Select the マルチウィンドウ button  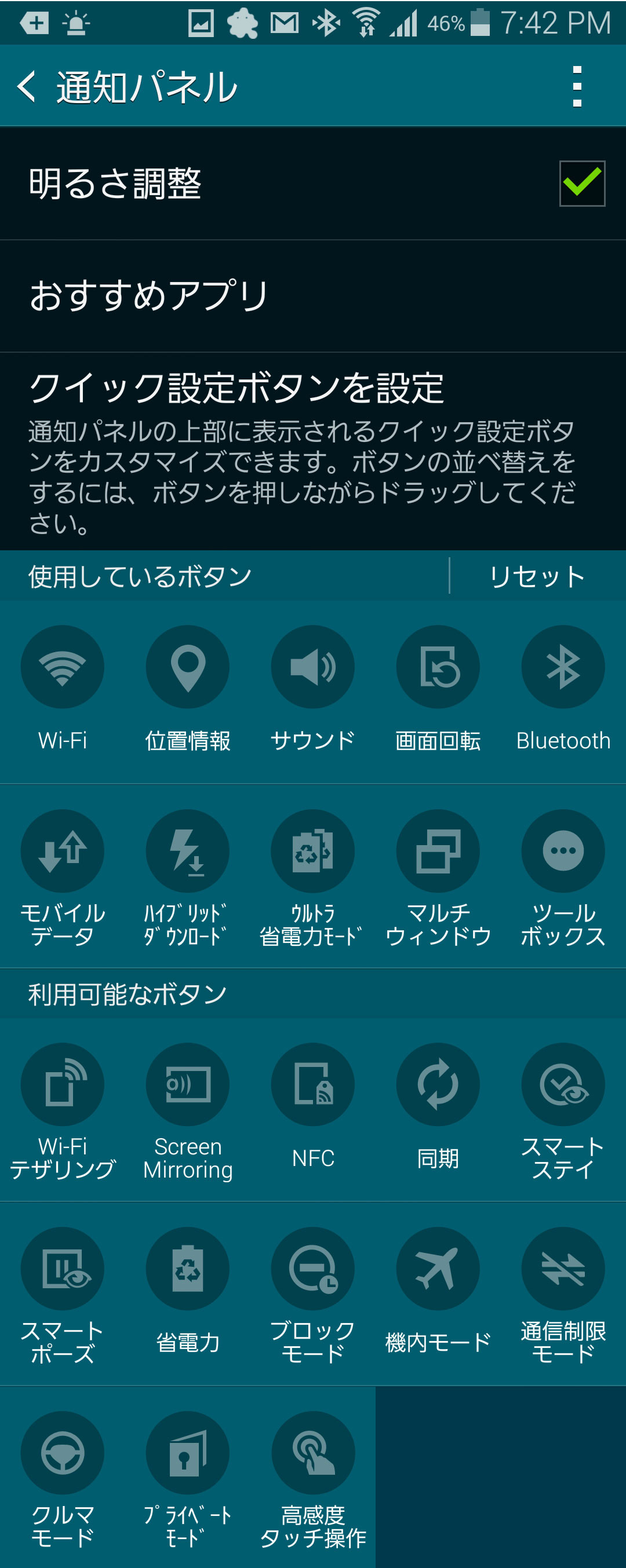[x=438, y=851]
